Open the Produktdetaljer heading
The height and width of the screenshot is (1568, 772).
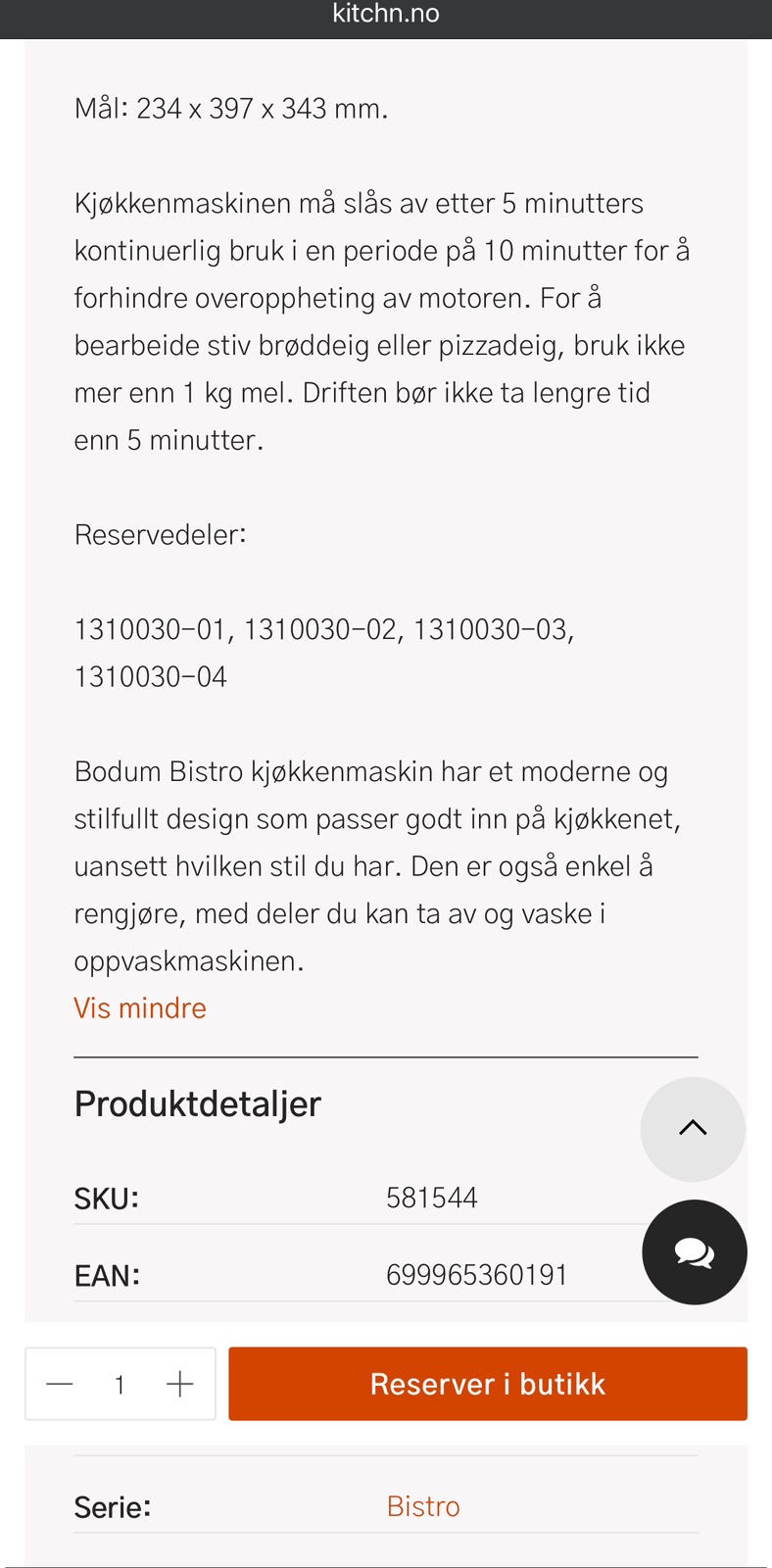click(x=196, y=1103)
